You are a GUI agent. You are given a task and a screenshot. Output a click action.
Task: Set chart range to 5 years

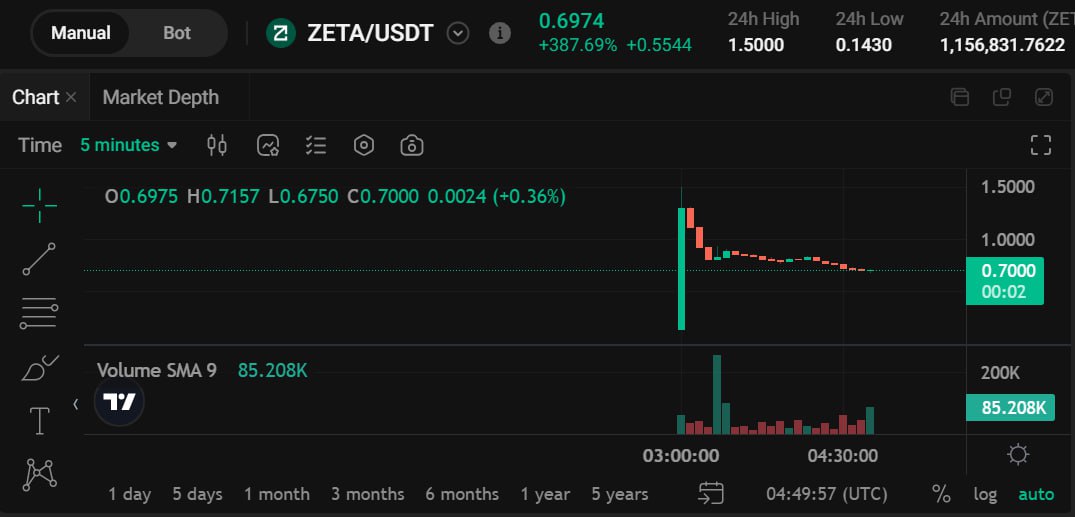pos(619,494)
